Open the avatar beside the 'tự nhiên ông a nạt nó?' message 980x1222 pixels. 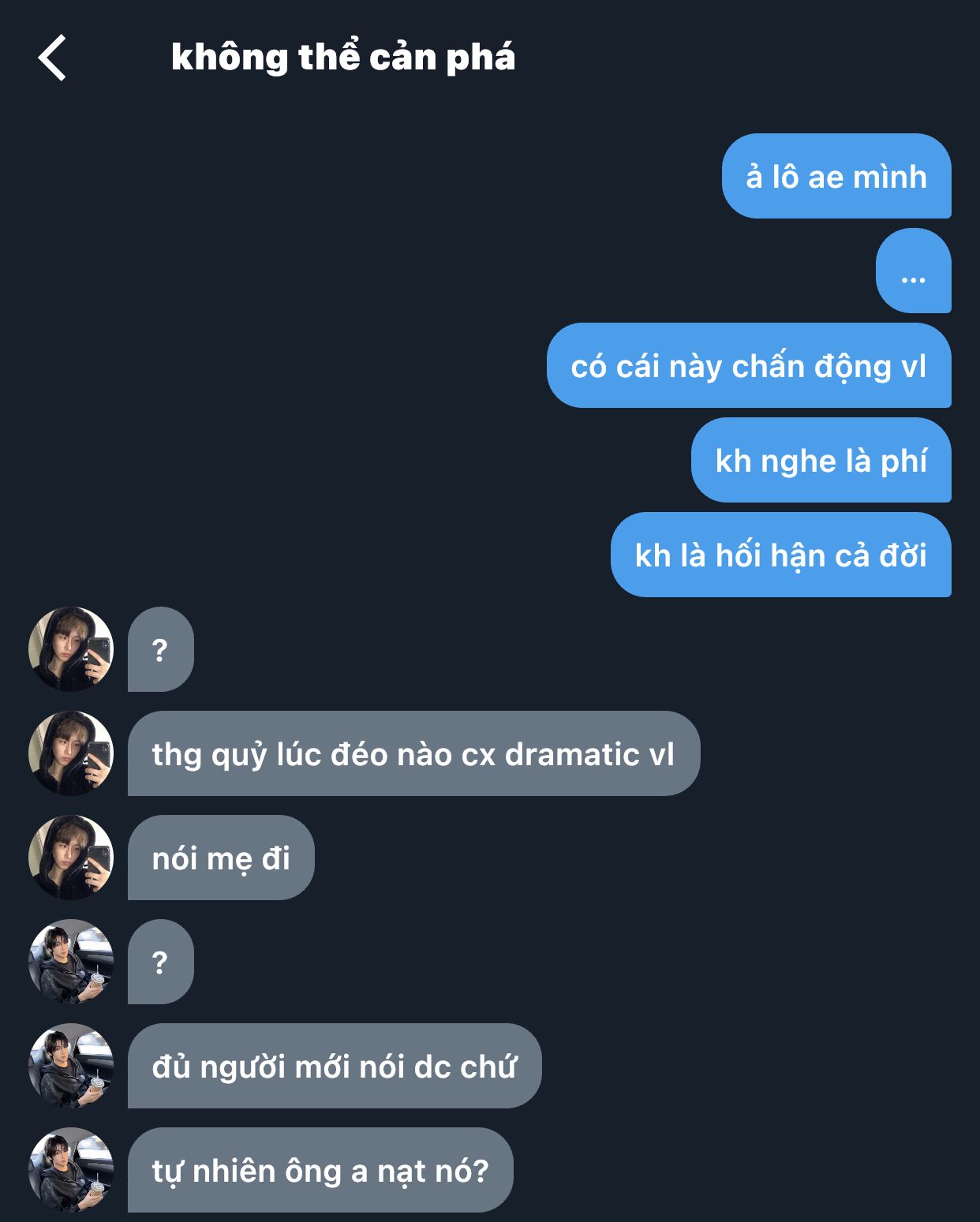point(71,1170)
